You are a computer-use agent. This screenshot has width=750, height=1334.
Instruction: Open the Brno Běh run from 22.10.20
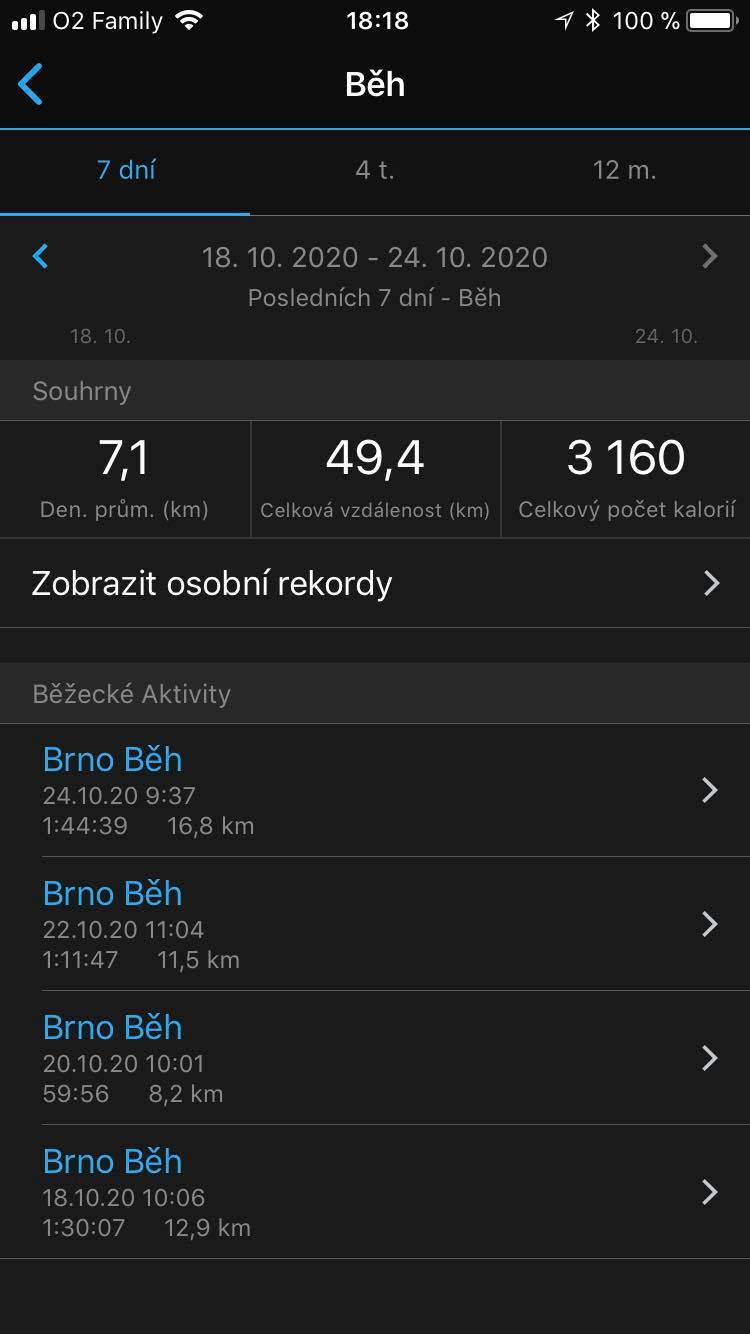click(x=375, y=924)
